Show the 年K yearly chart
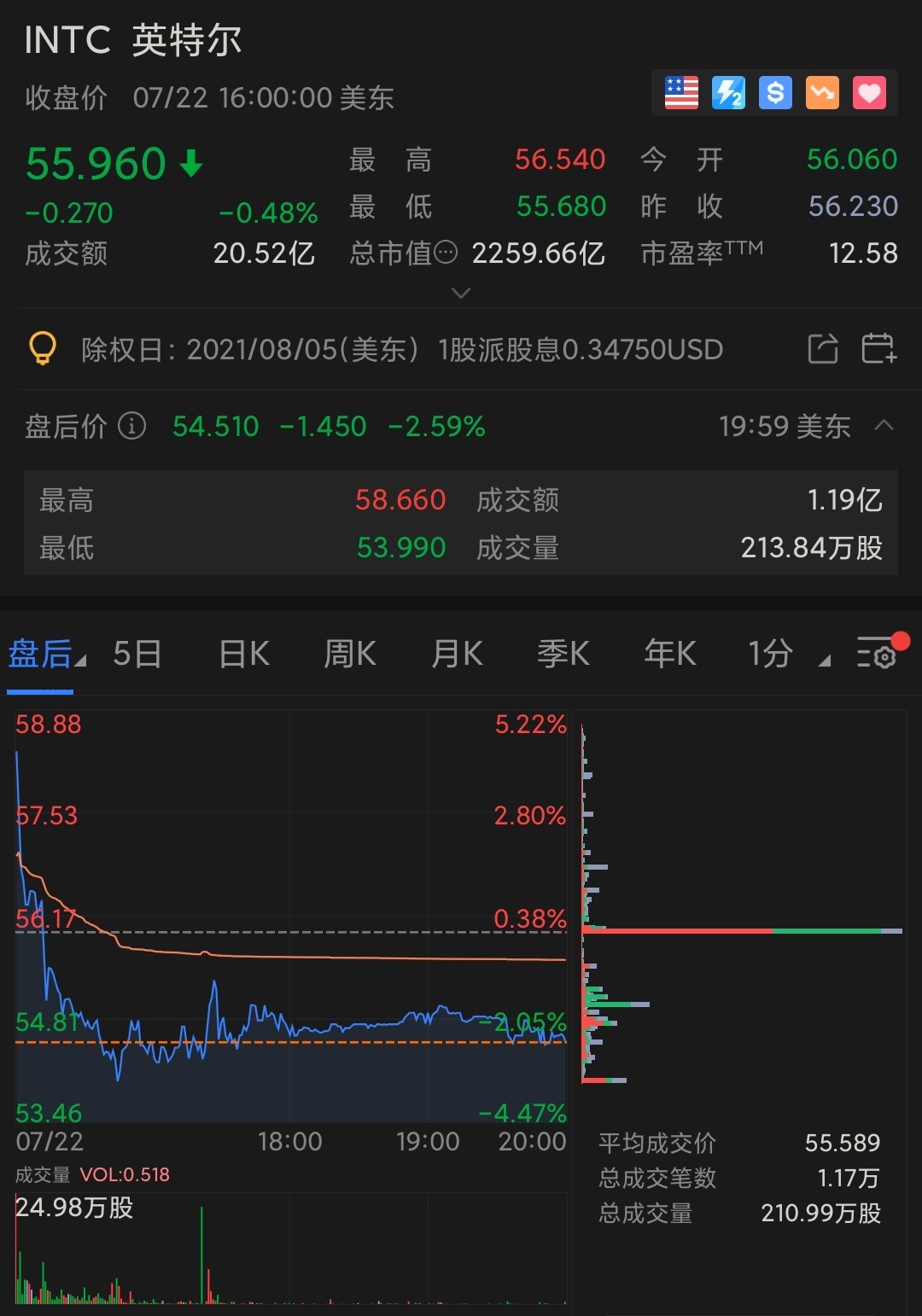Image resolution: width=922 pixels, height=1316 pixels. pos(670,655)
